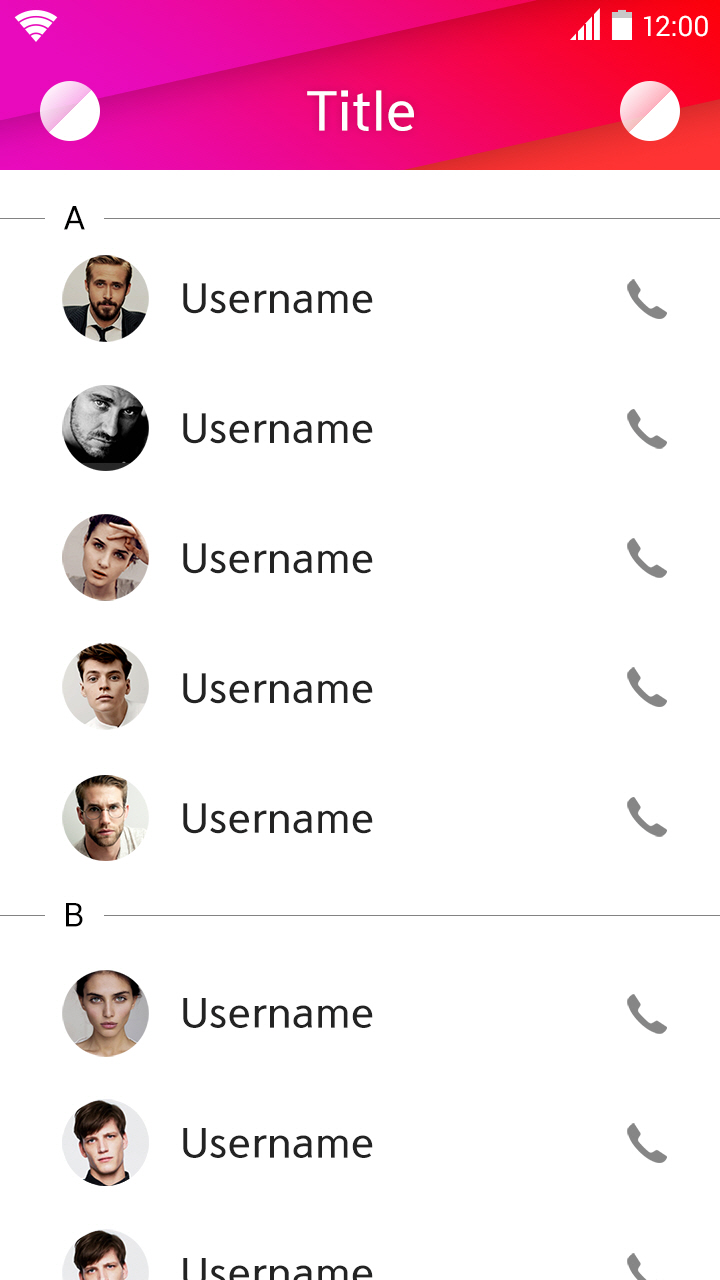Call the contact with the suit-and-tie avatar
720x1280 pixels.
pos(647,299)
